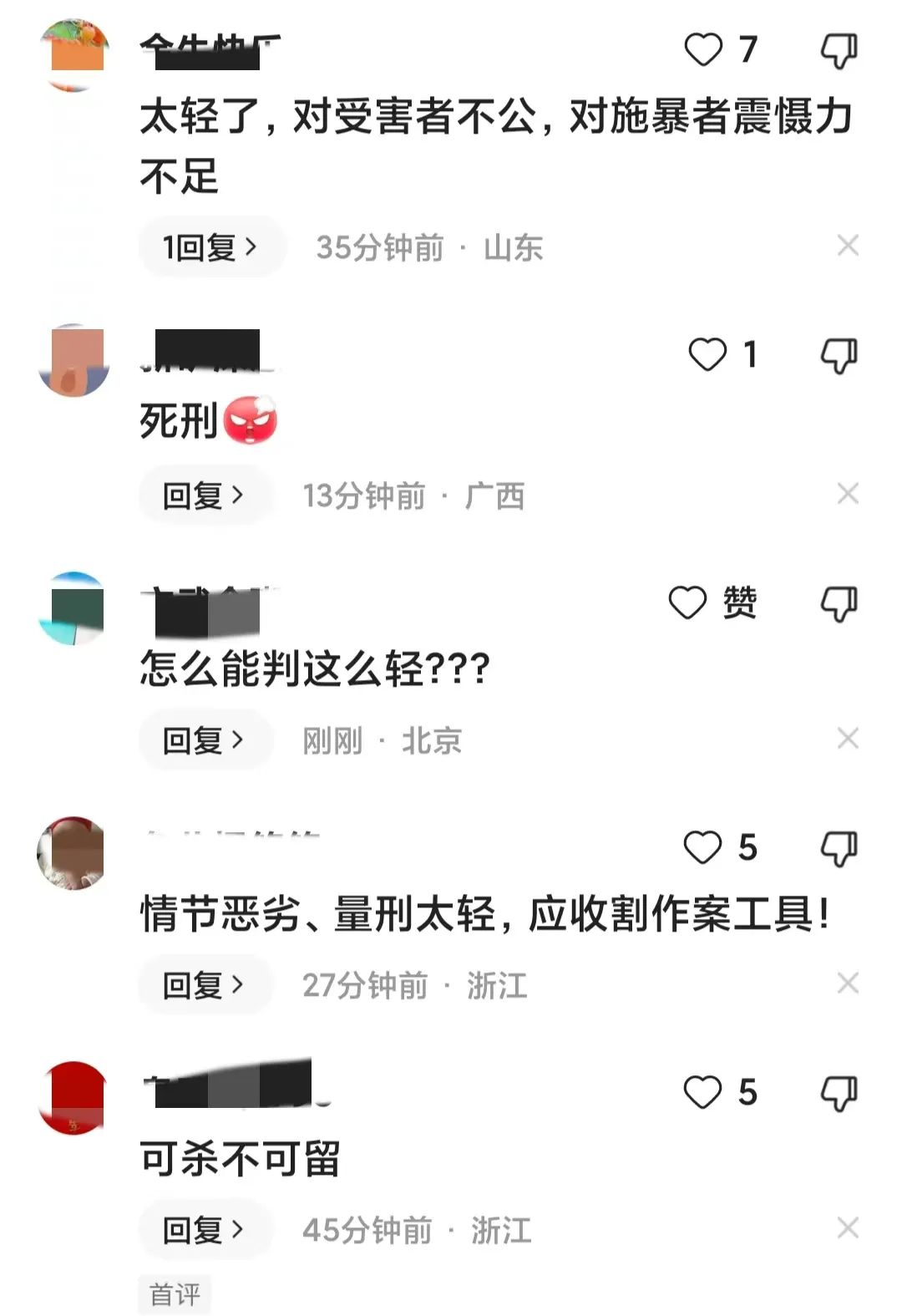Reply to the '可杀不可留' comment
902x1316 pixels.
pos(205,1230)
